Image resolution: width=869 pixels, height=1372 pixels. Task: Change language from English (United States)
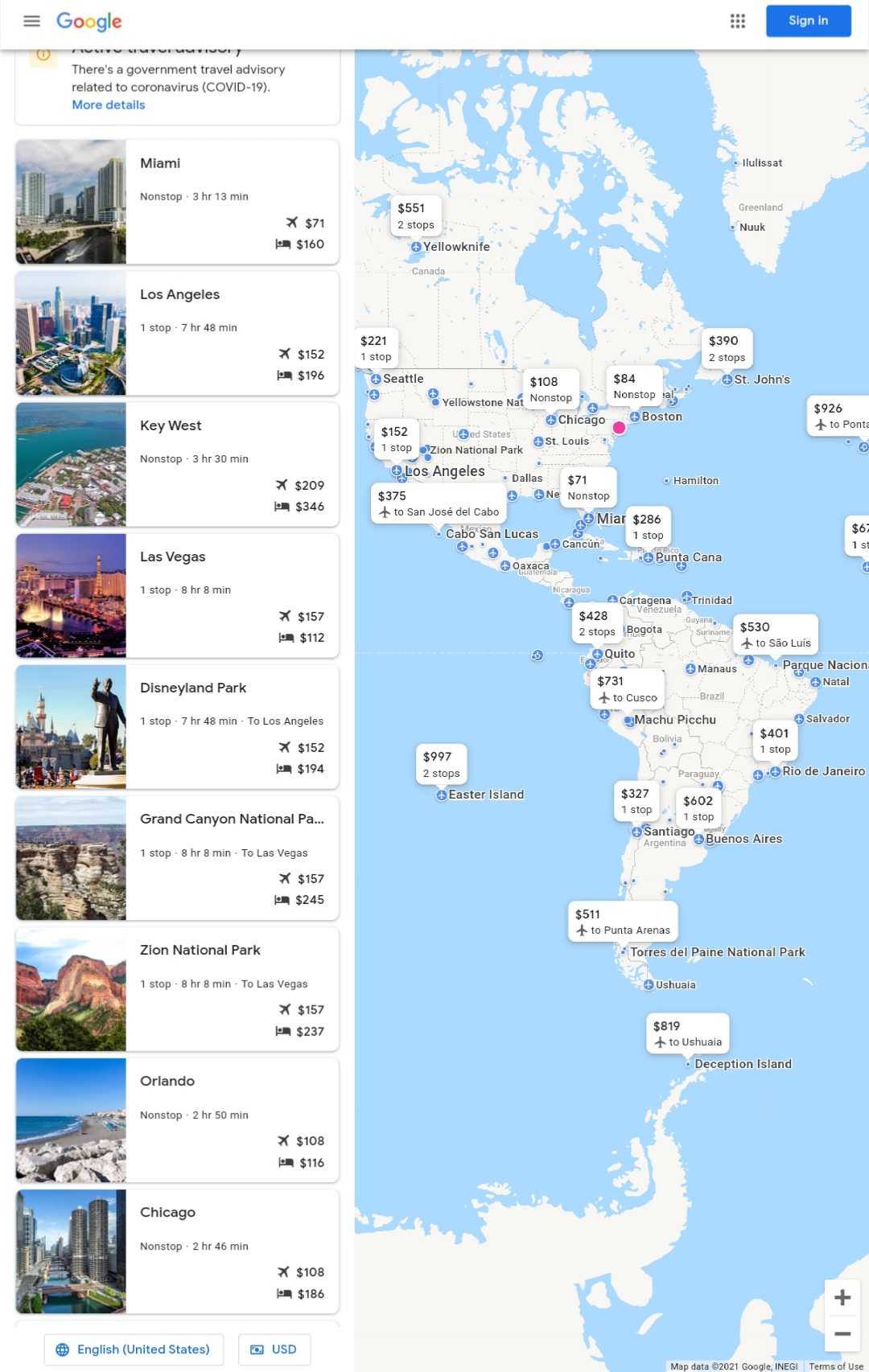click(134, 1349)
